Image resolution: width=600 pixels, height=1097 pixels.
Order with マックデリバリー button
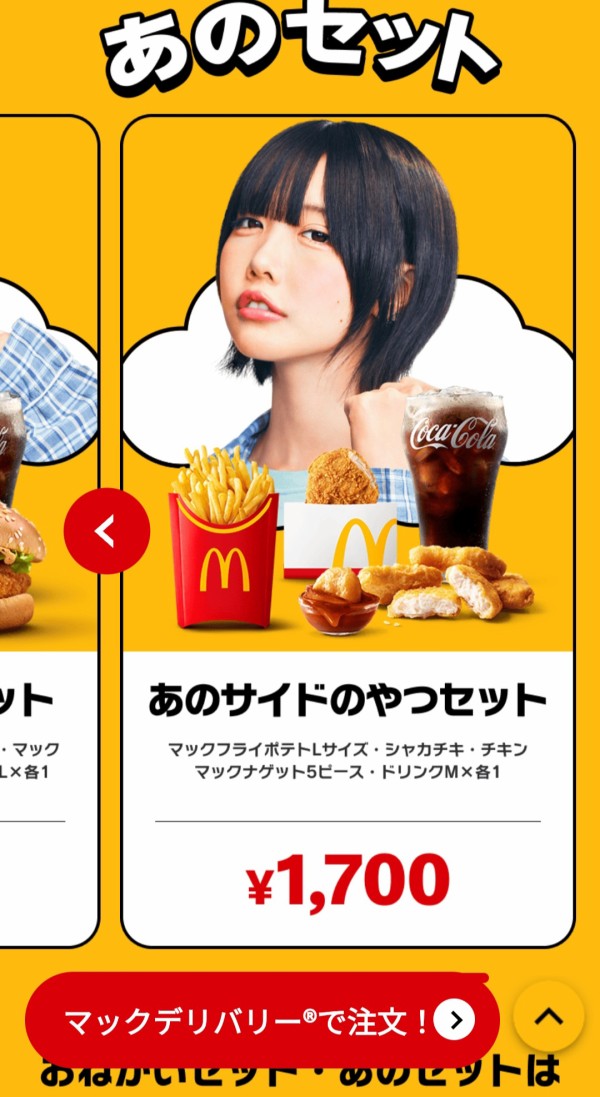coord(261,1020)
